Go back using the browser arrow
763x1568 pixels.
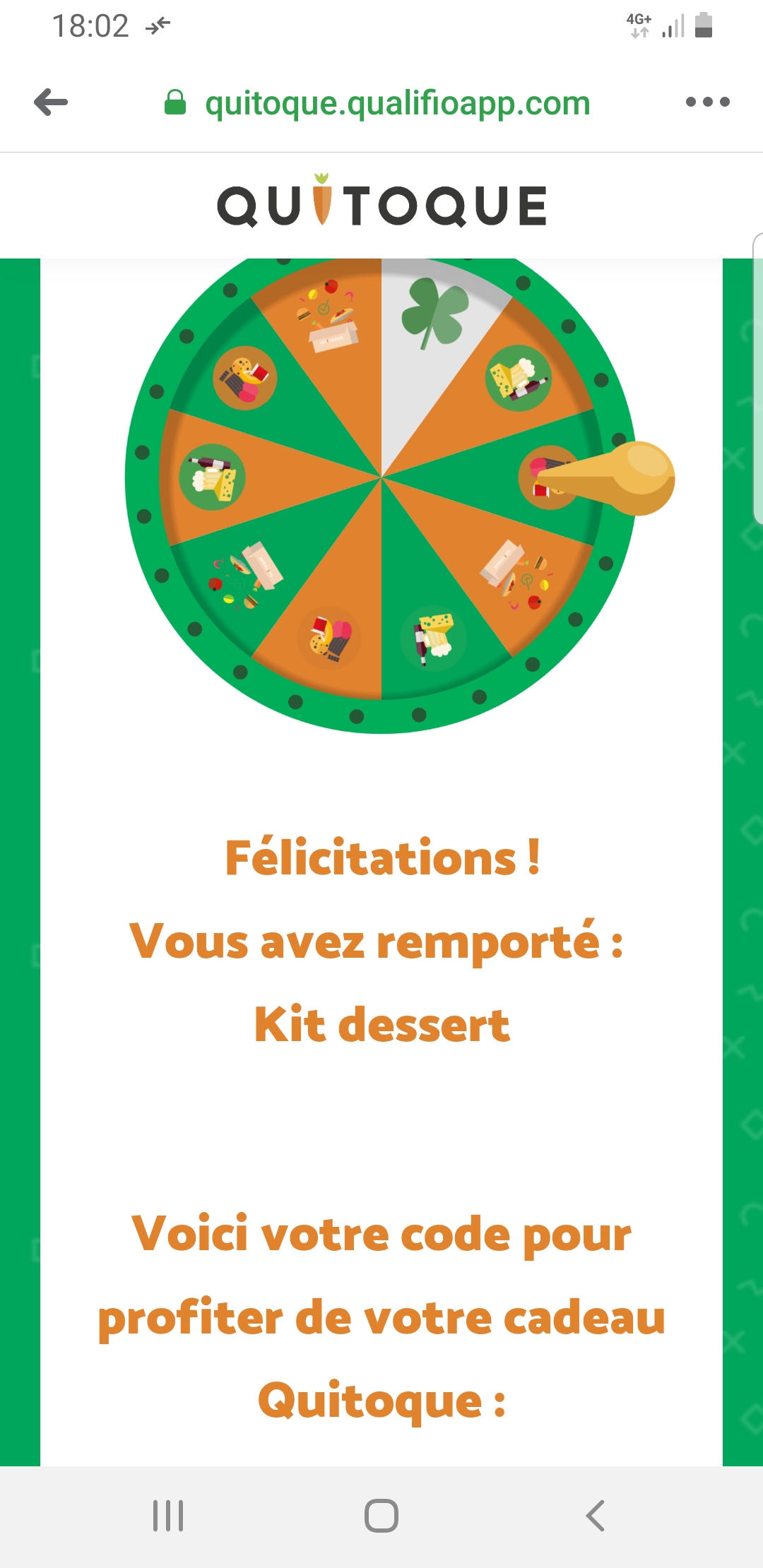pos(51,102)
